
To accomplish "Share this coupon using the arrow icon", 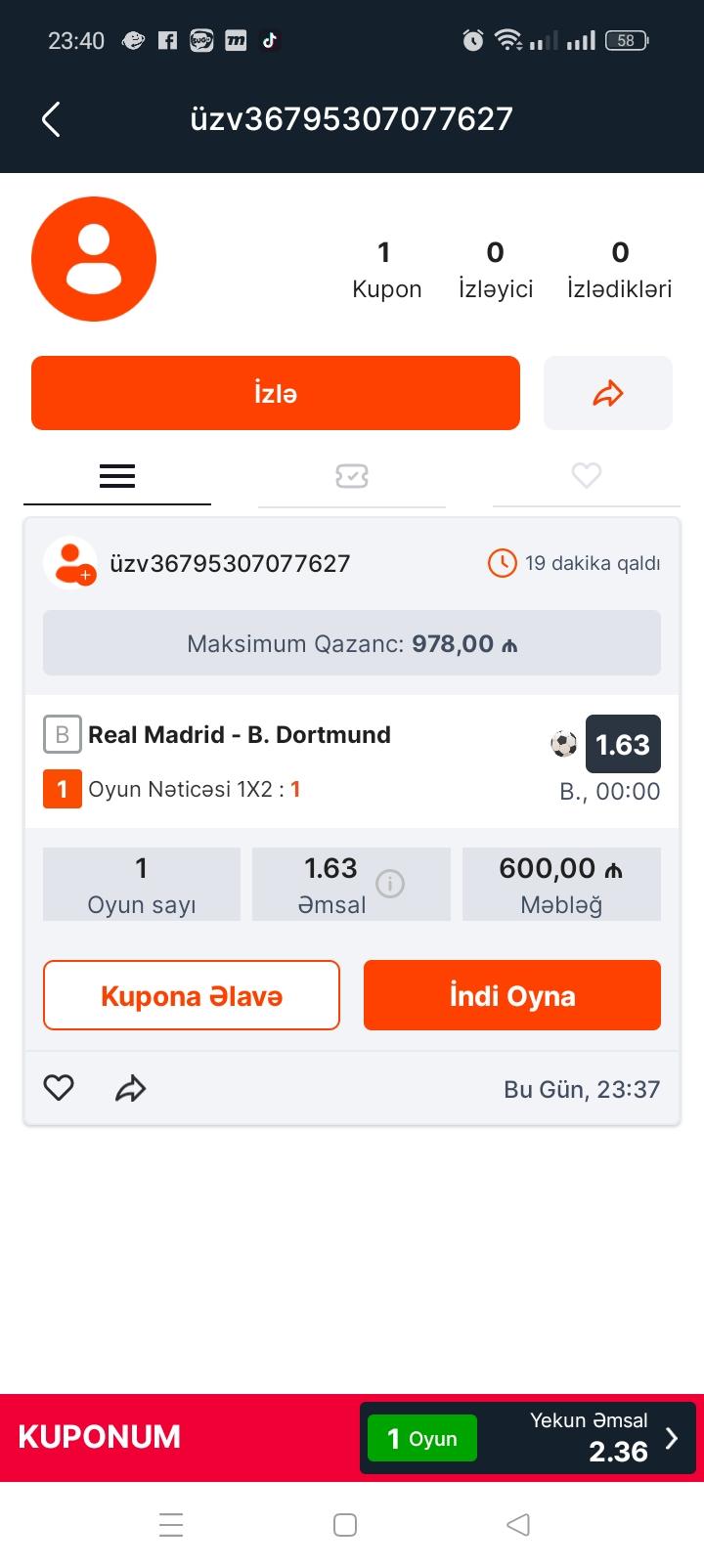I will pyautogui.click(x=131, y=1088).
